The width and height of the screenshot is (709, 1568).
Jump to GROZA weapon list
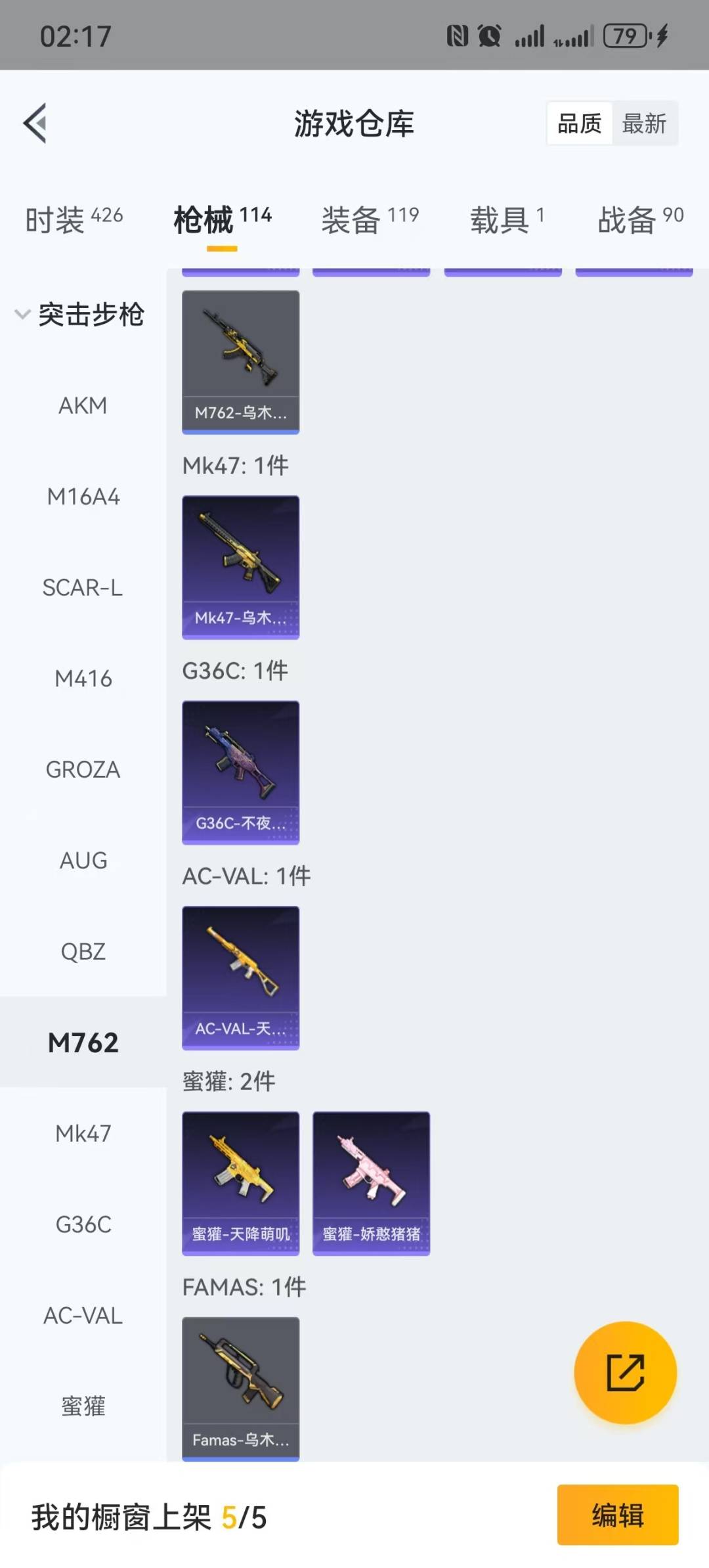coord(83,769)
